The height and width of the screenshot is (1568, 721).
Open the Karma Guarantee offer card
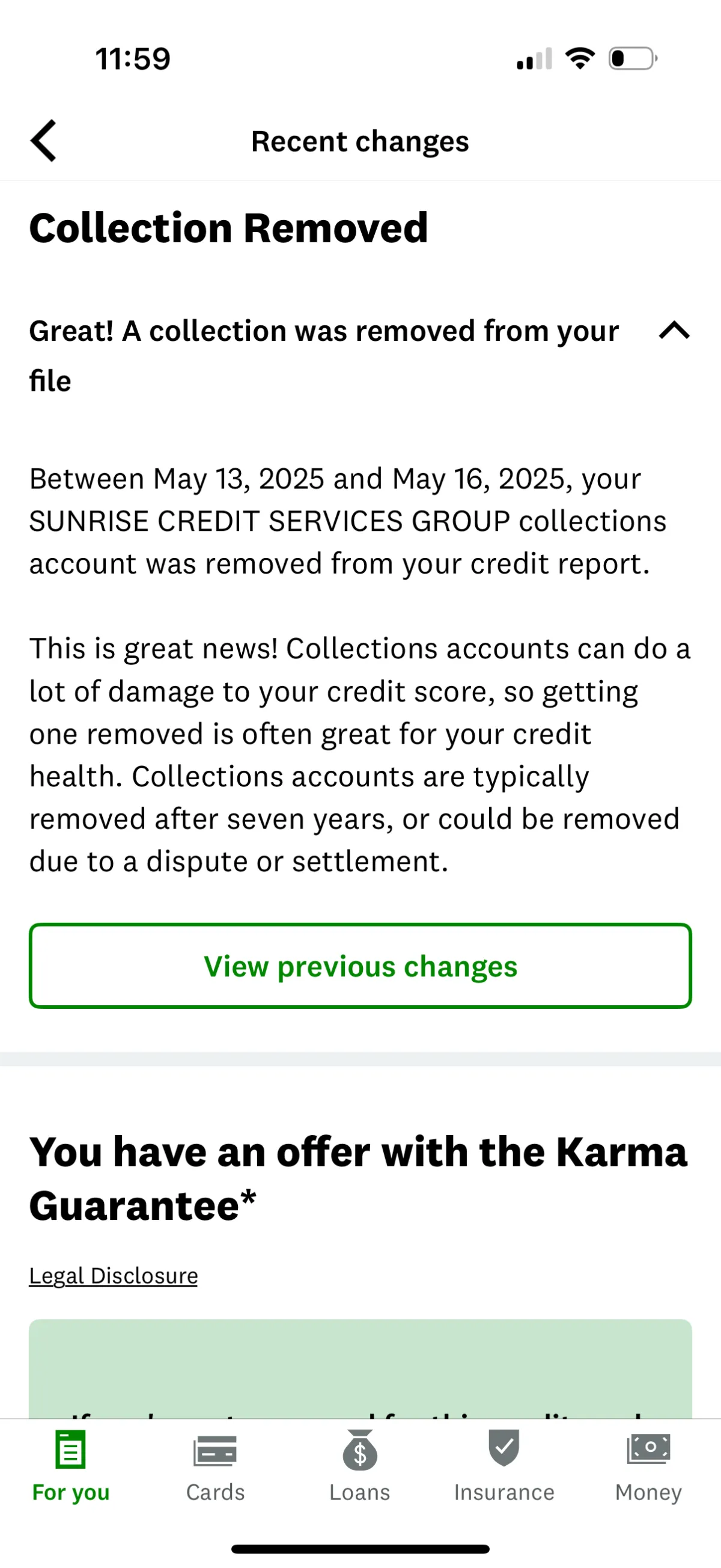click(x=360, y=1370)
